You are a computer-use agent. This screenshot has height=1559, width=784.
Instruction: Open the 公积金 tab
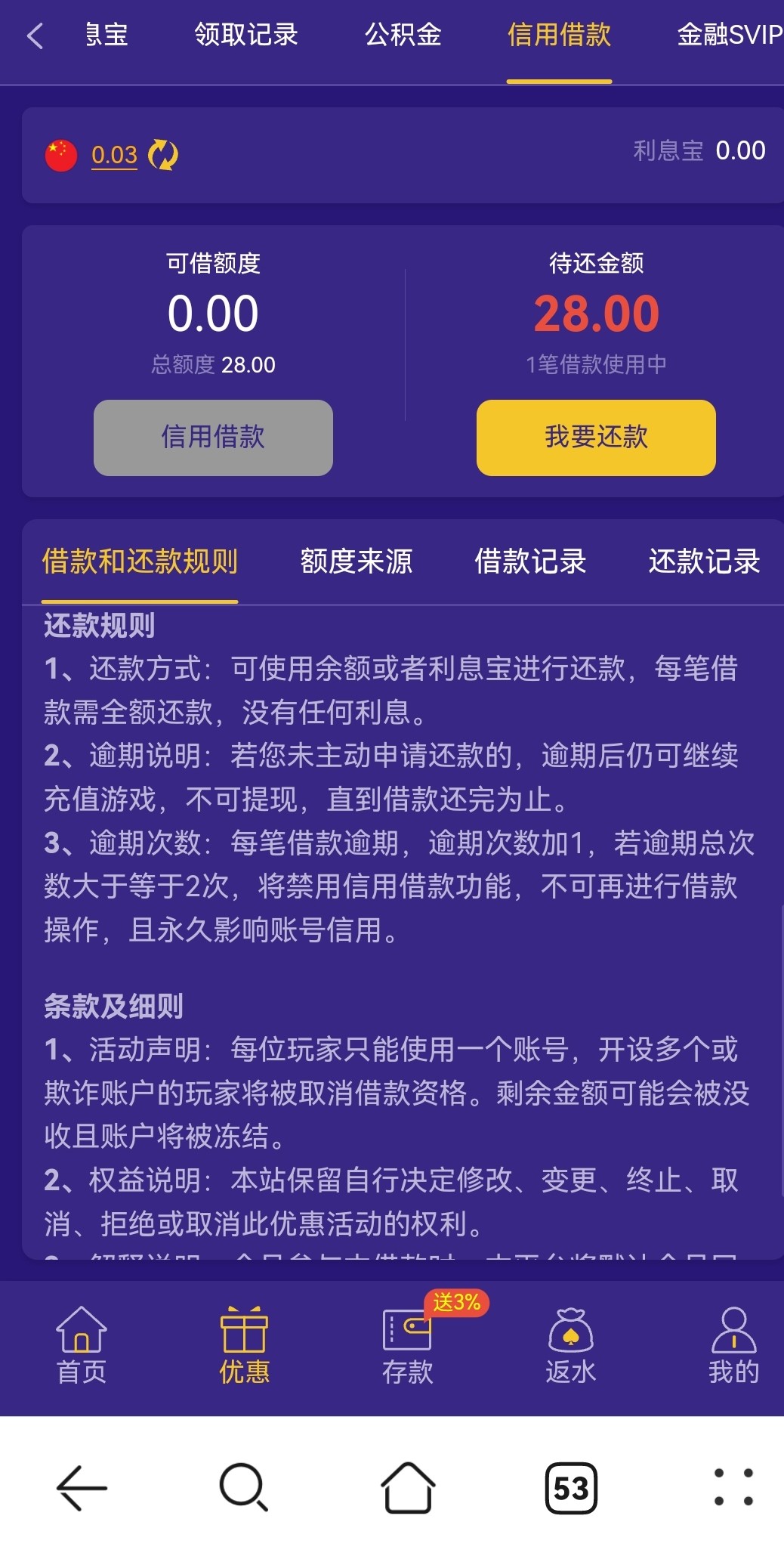(403, 36)
